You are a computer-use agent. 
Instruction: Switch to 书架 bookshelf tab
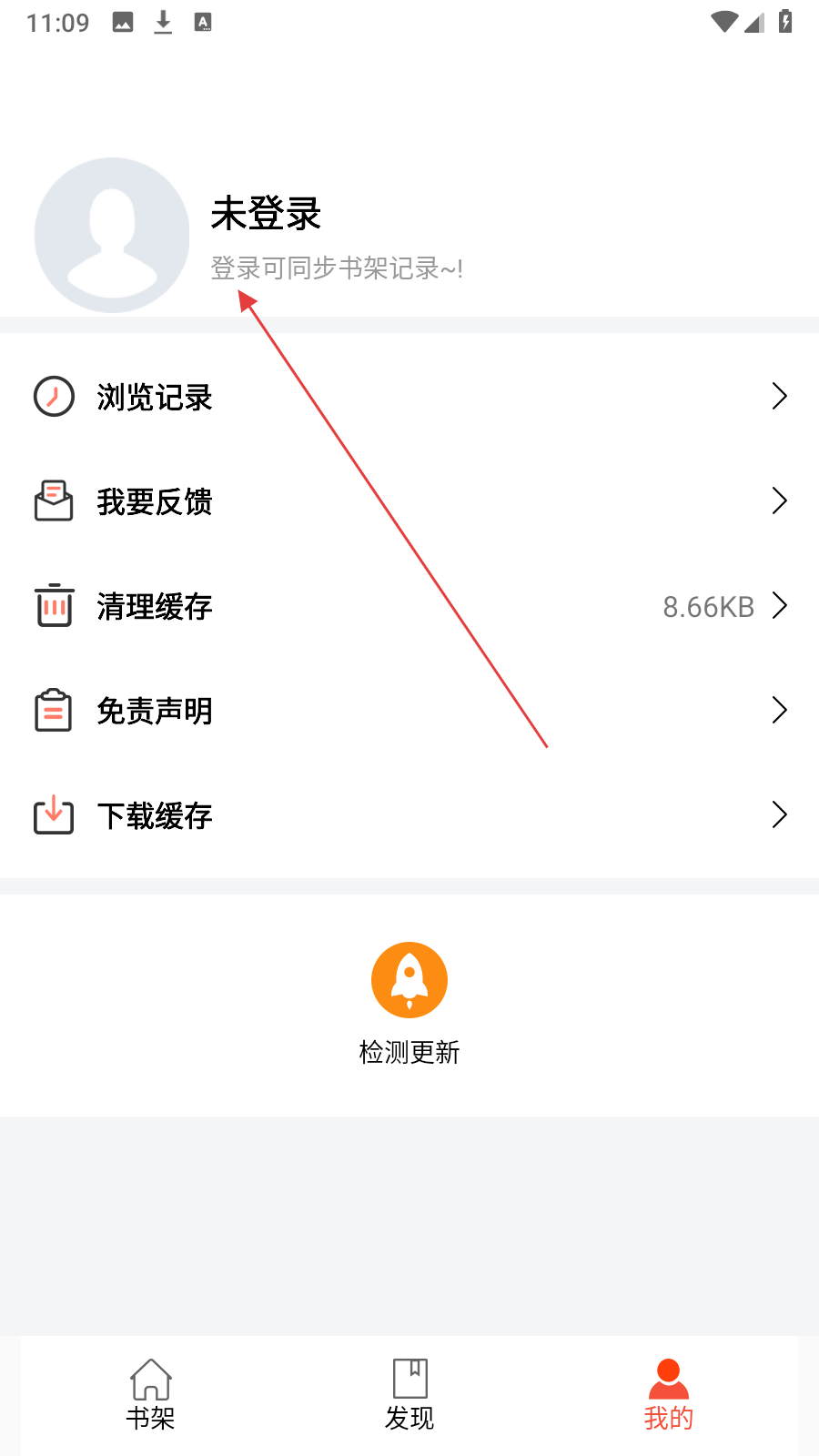tap(150, 1394)
